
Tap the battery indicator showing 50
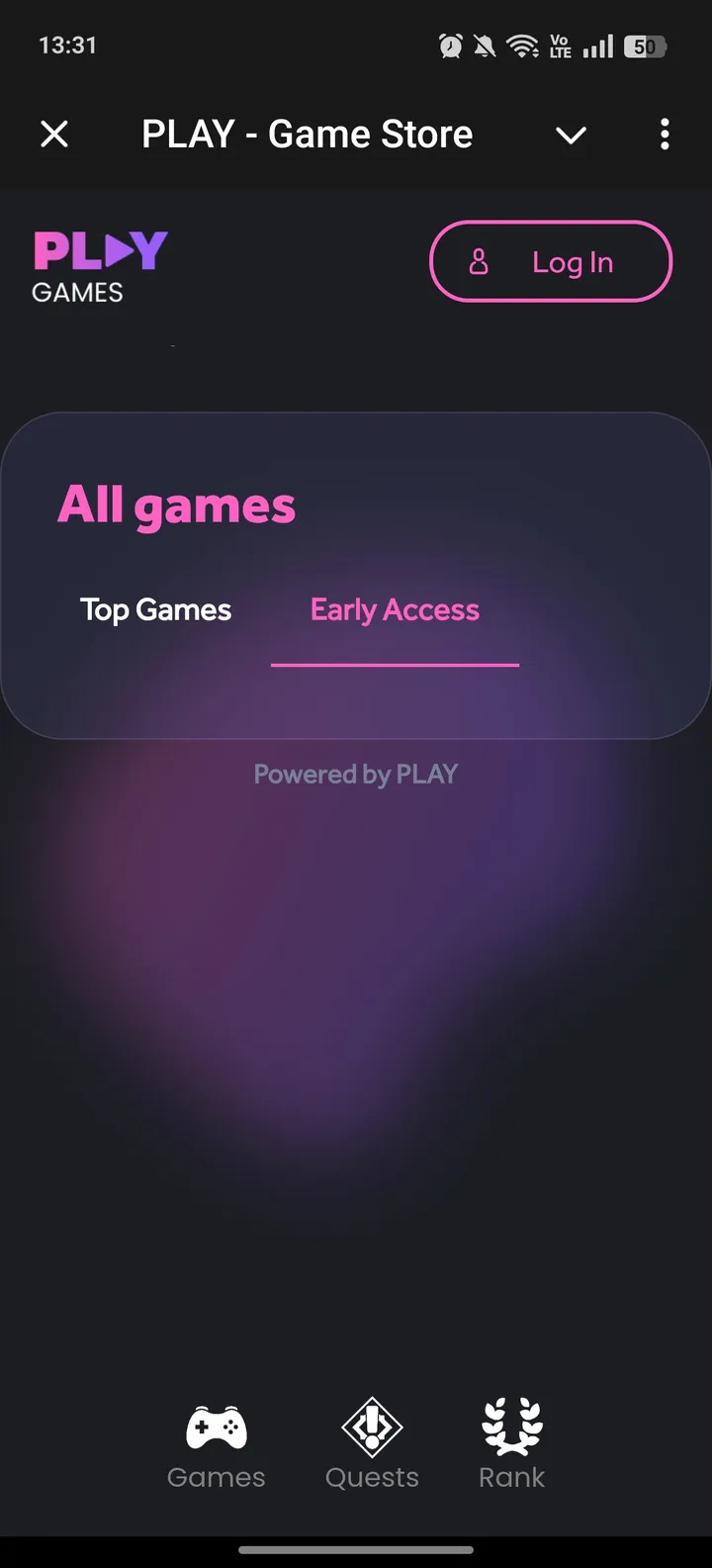(x=643, y=45)
